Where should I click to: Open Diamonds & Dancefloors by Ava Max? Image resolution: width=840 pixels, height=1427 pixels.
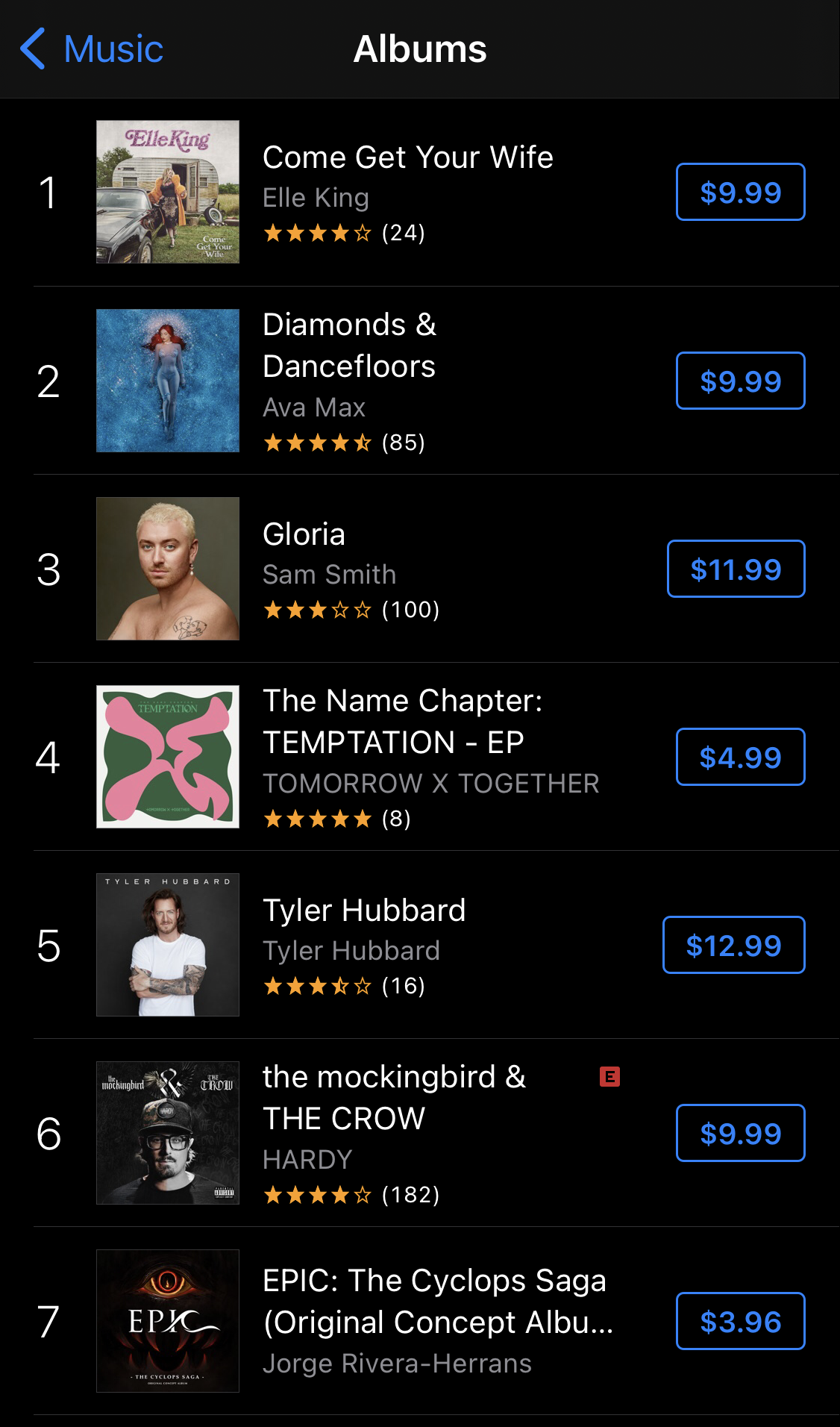click(349, 346)
